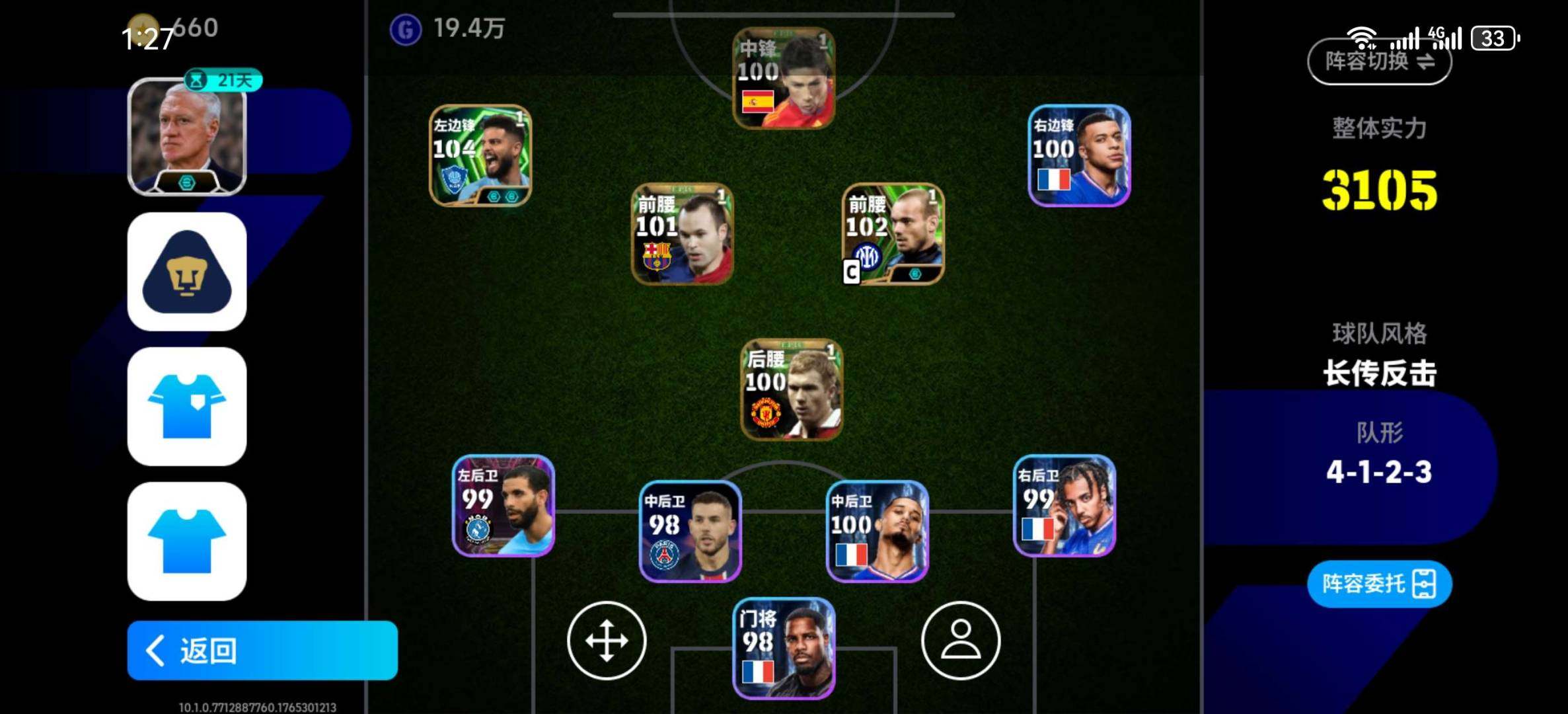
Task: Select the 右边锋 100 player card
Action: (x=1079, y=156)
